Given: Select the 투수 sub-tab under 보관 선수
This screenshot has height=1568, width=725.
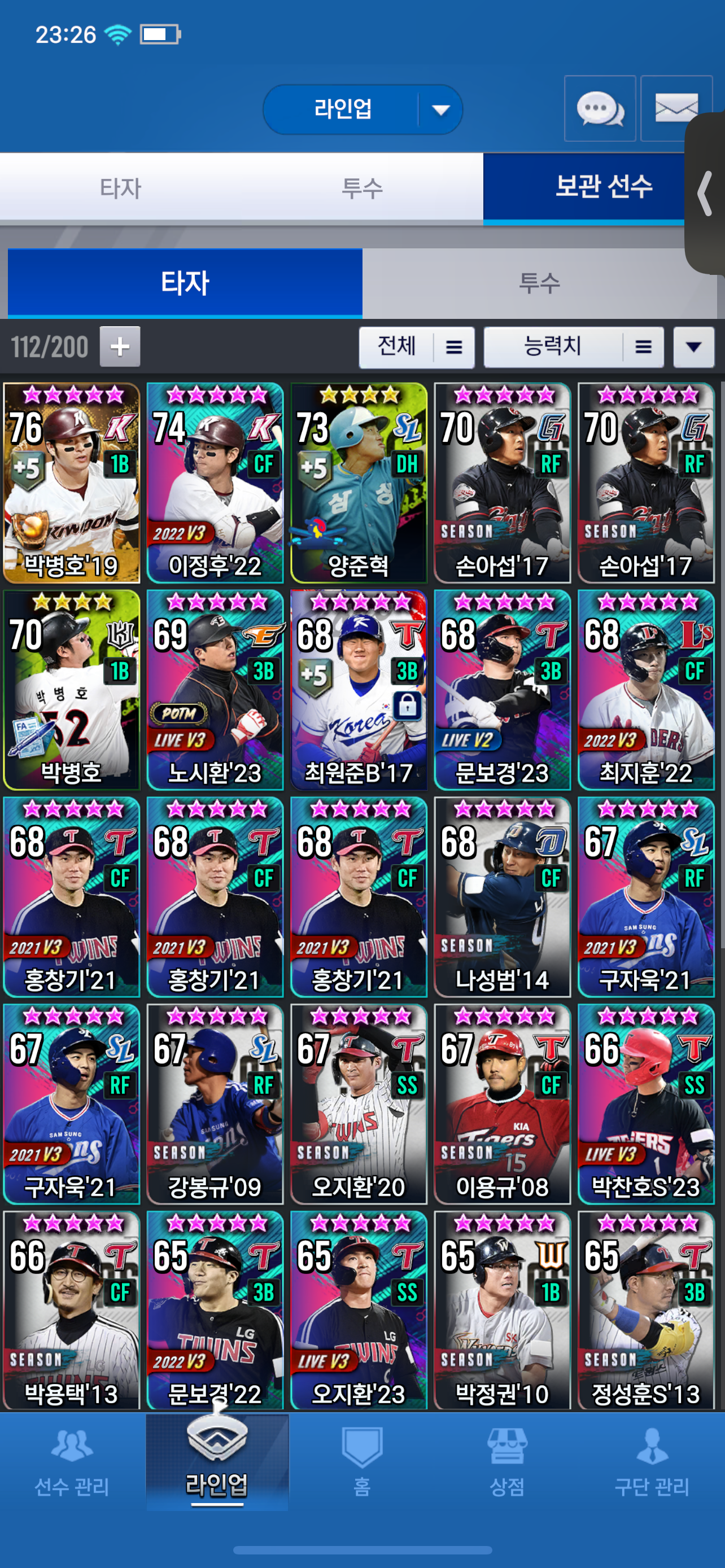Looking at the screenshot, I should click(x=539, y=283).
